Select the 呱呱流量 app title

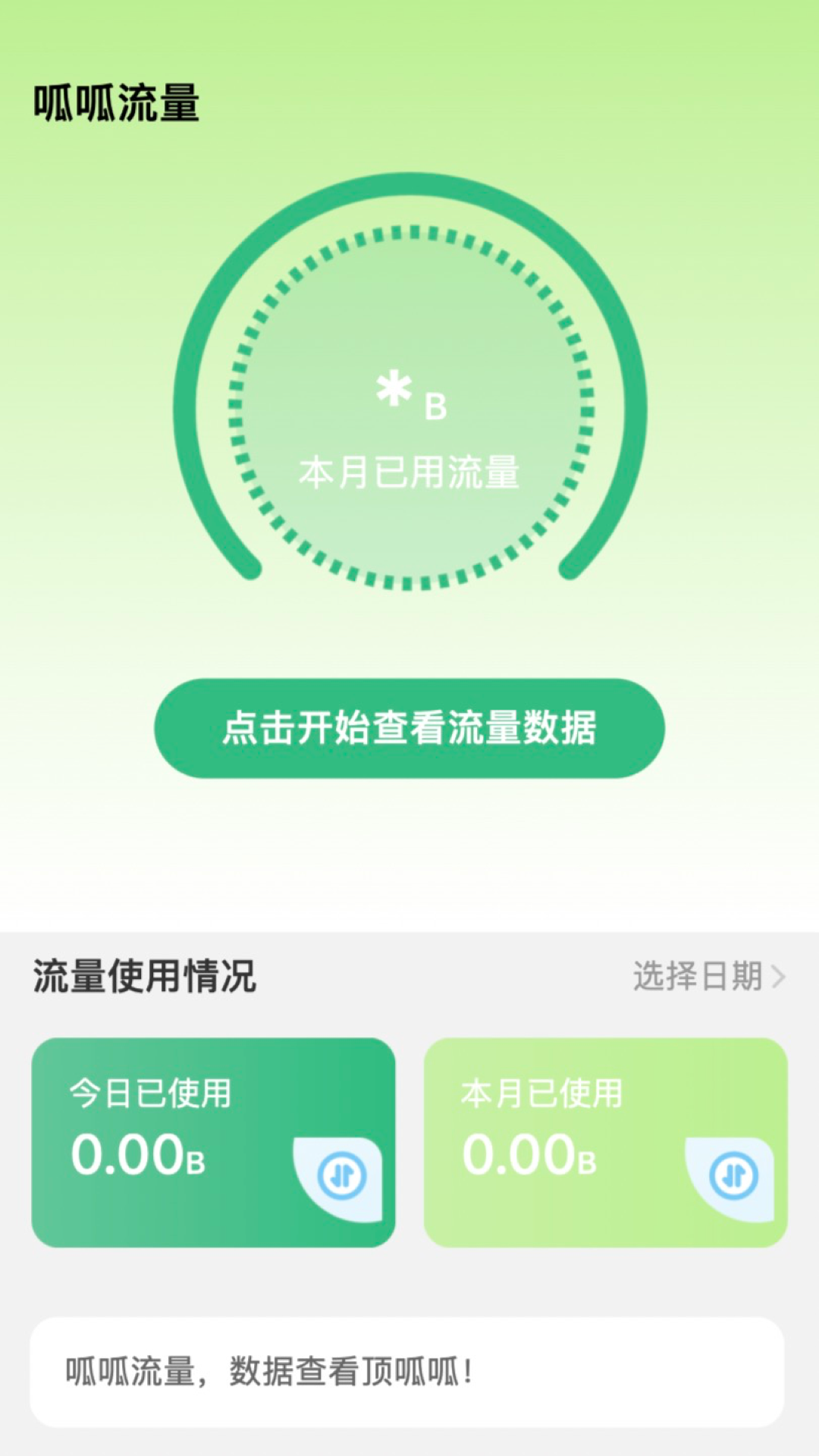coord(114,102)
